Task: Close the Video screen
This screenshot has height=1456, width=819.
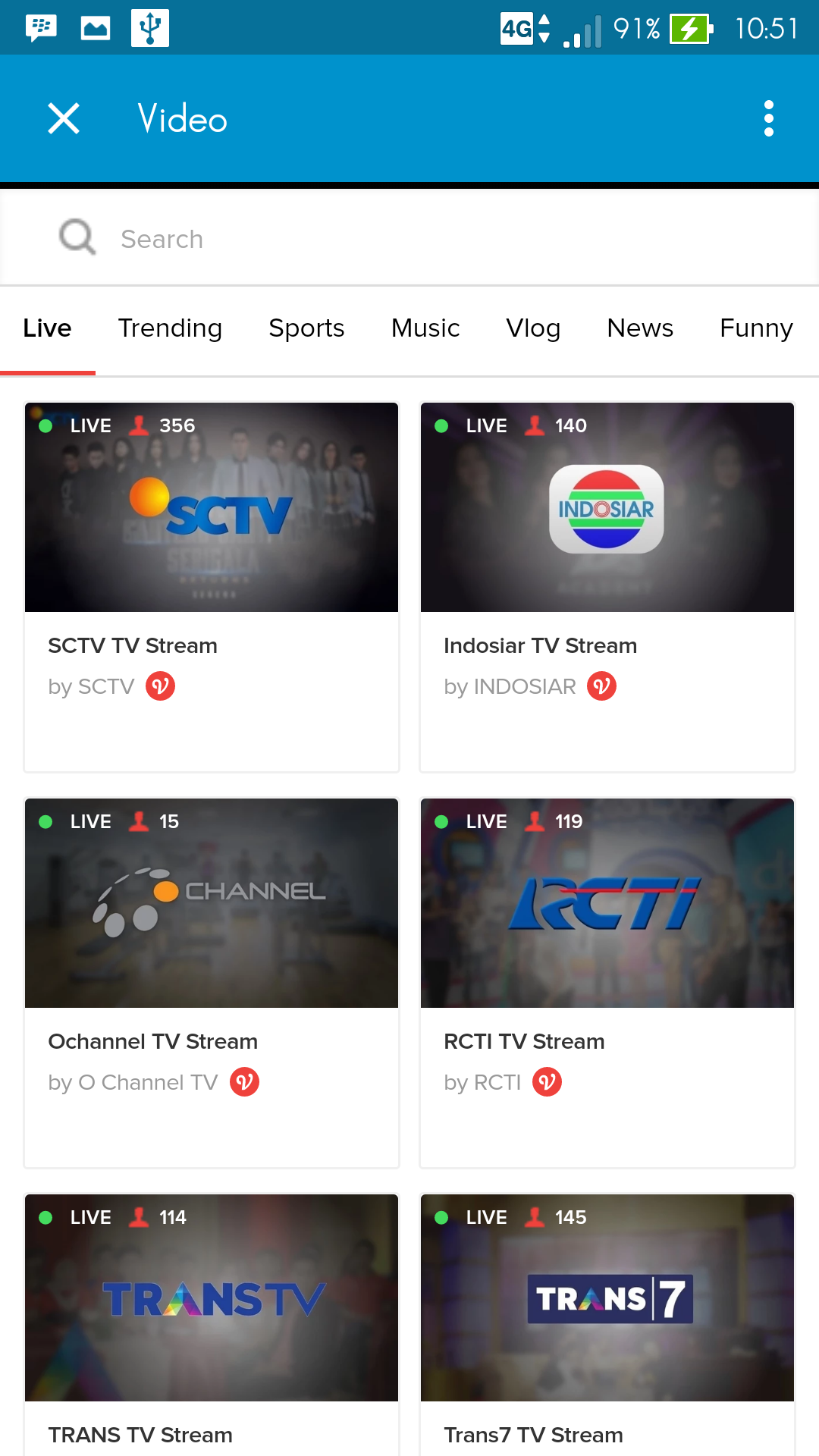Action: pyautogui.click(x=64, y=119)
